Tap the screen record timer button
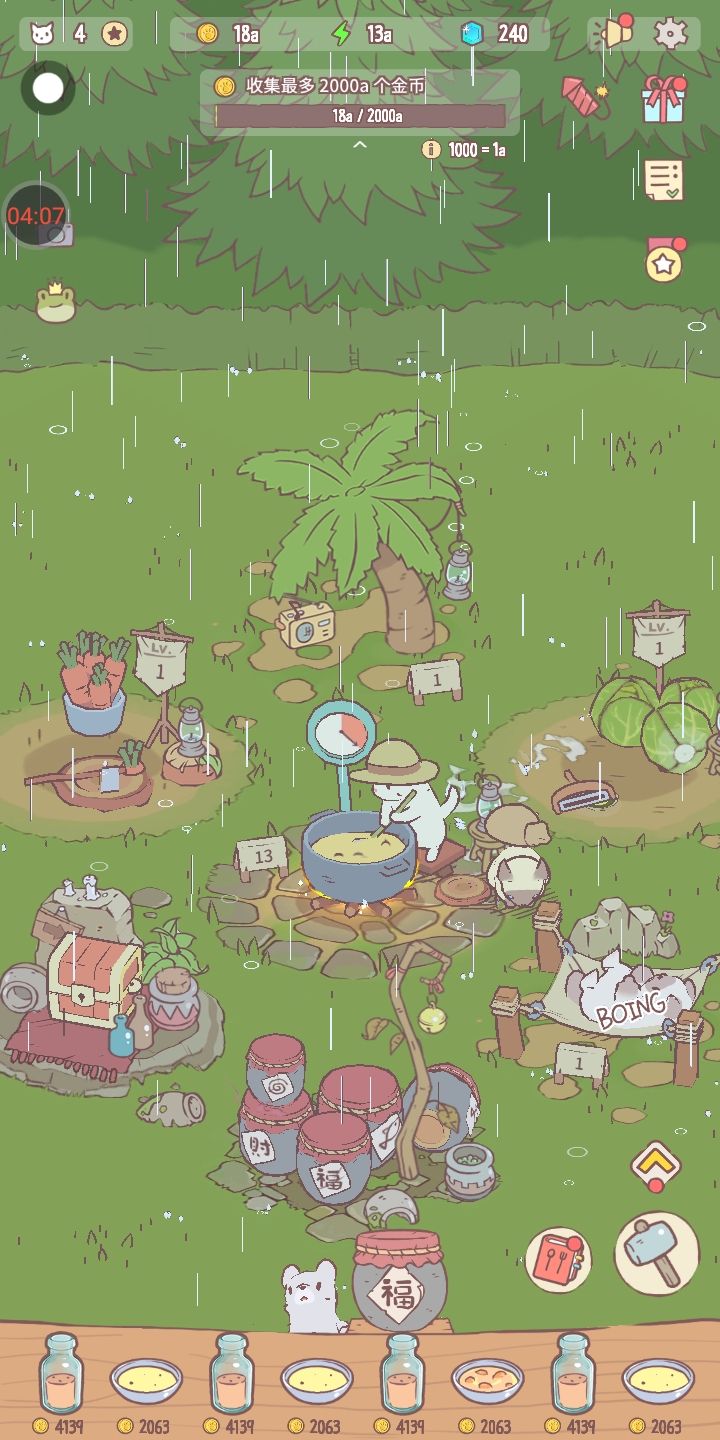This screenshot has width=720, height=1440. 37,216
